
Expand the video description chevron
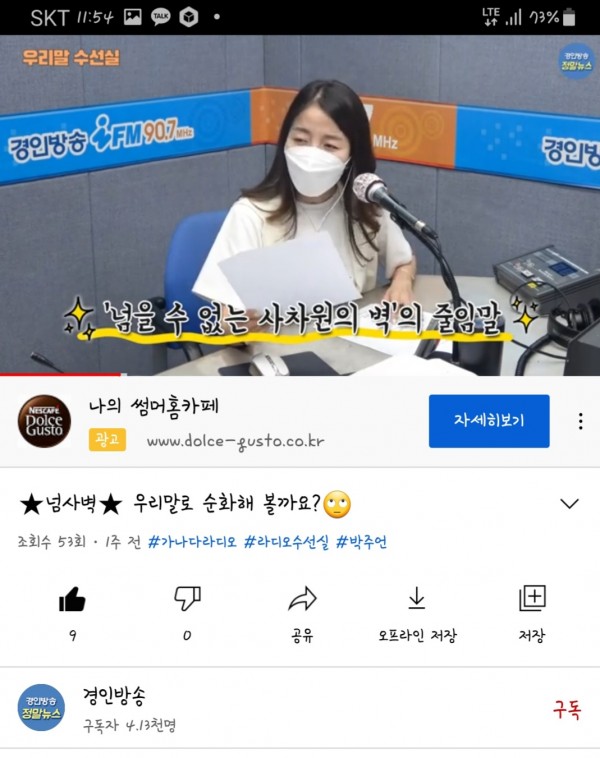pyautogui.click(x=569, y=503)
